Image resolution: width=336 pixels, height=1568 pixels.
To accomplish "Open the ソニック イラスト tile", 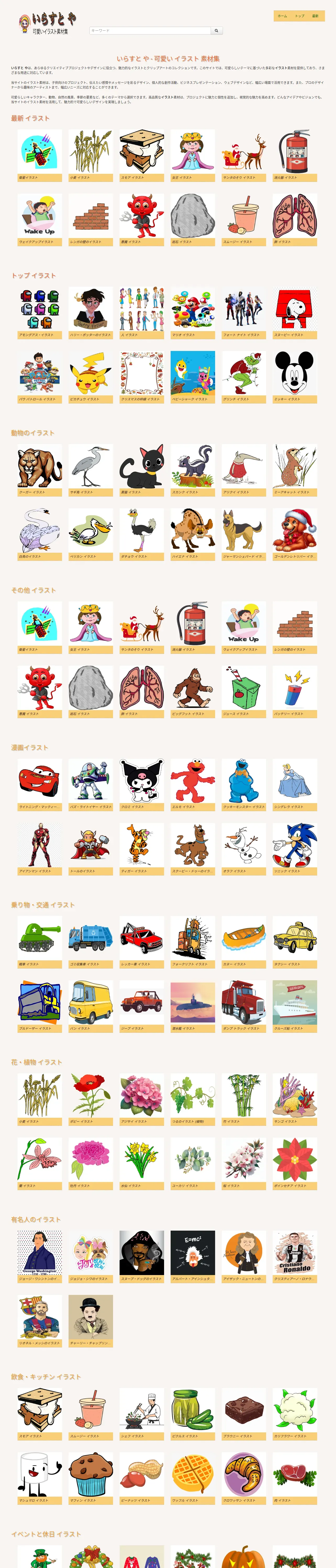I will tap(295, 849).
